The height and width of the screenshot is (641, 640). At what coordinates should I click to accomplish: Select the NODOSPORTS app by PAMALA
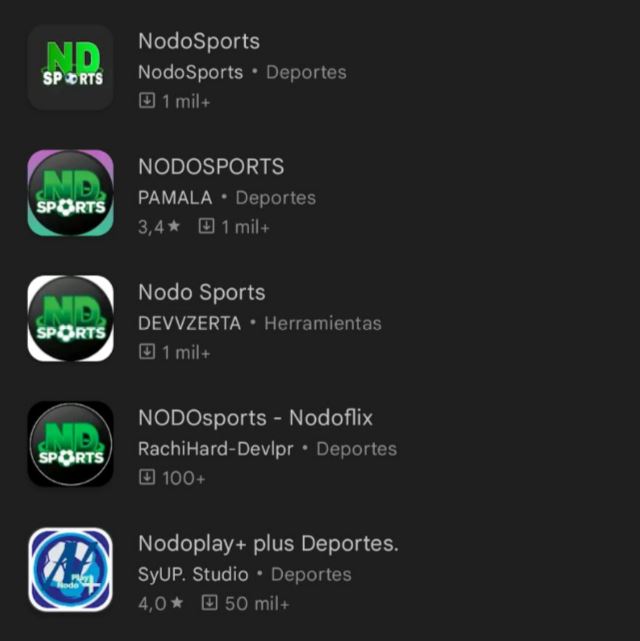click(210, 167)
